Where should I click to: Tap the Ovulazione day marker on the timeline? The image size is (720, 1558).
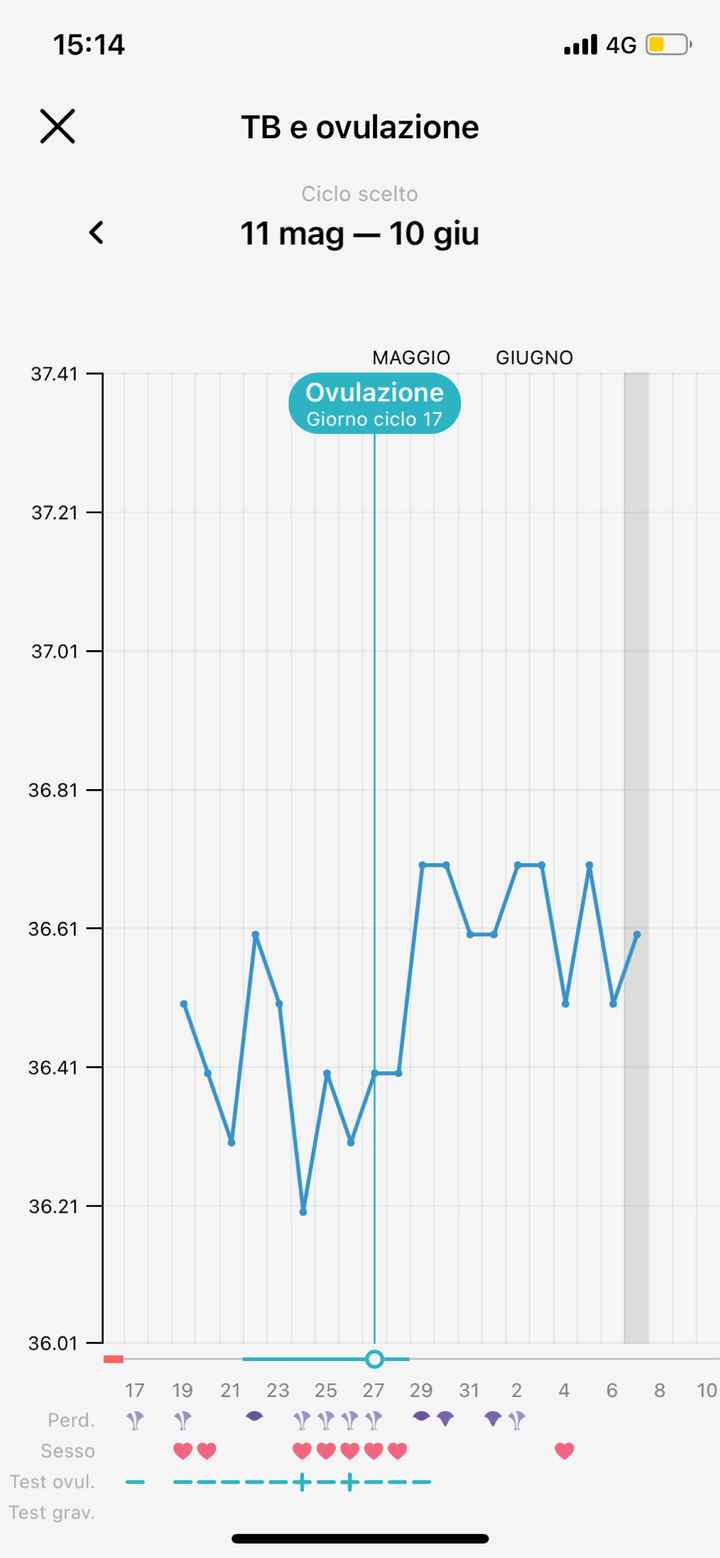(x=375, y=1358)
